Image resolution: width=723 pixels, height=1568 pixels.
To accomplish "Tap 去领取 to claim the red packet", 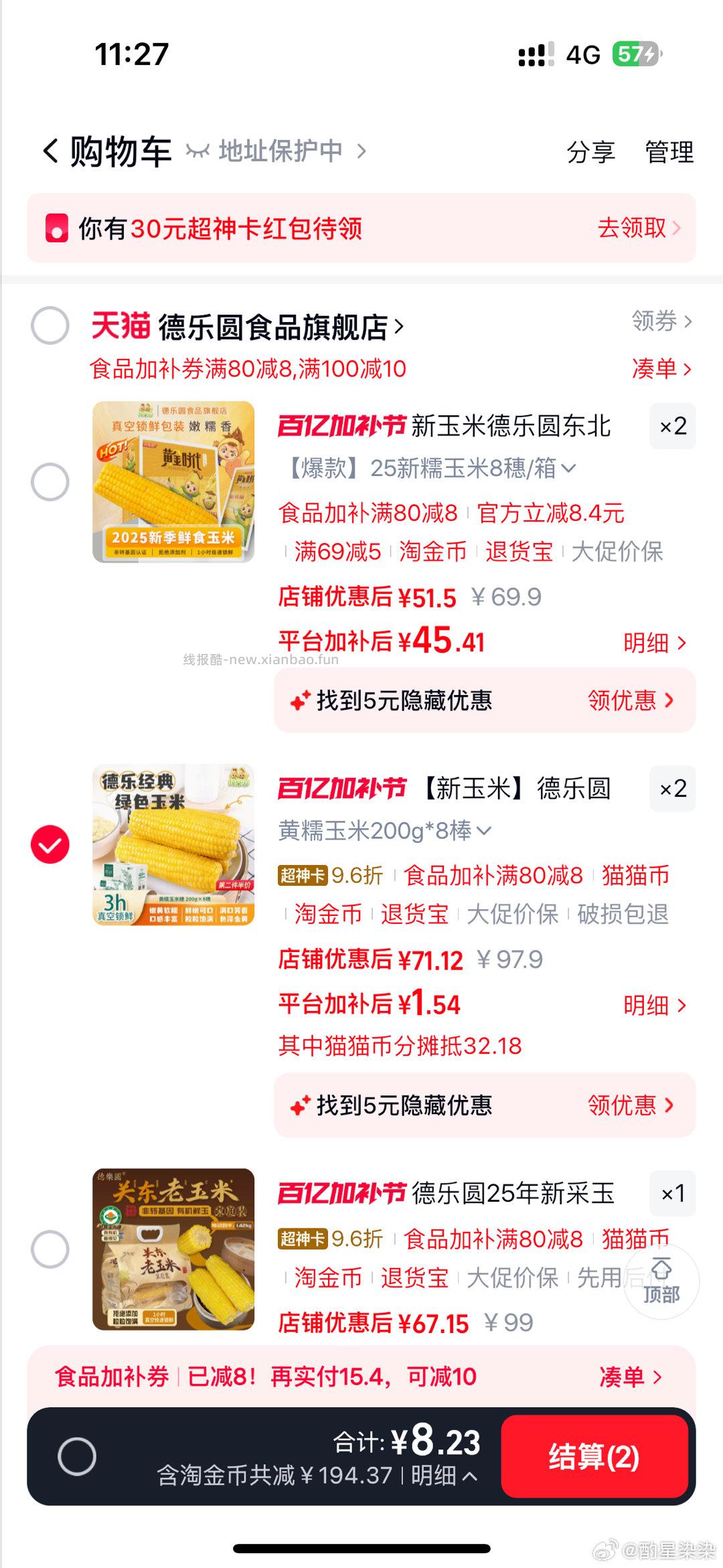I will [631, 228].
